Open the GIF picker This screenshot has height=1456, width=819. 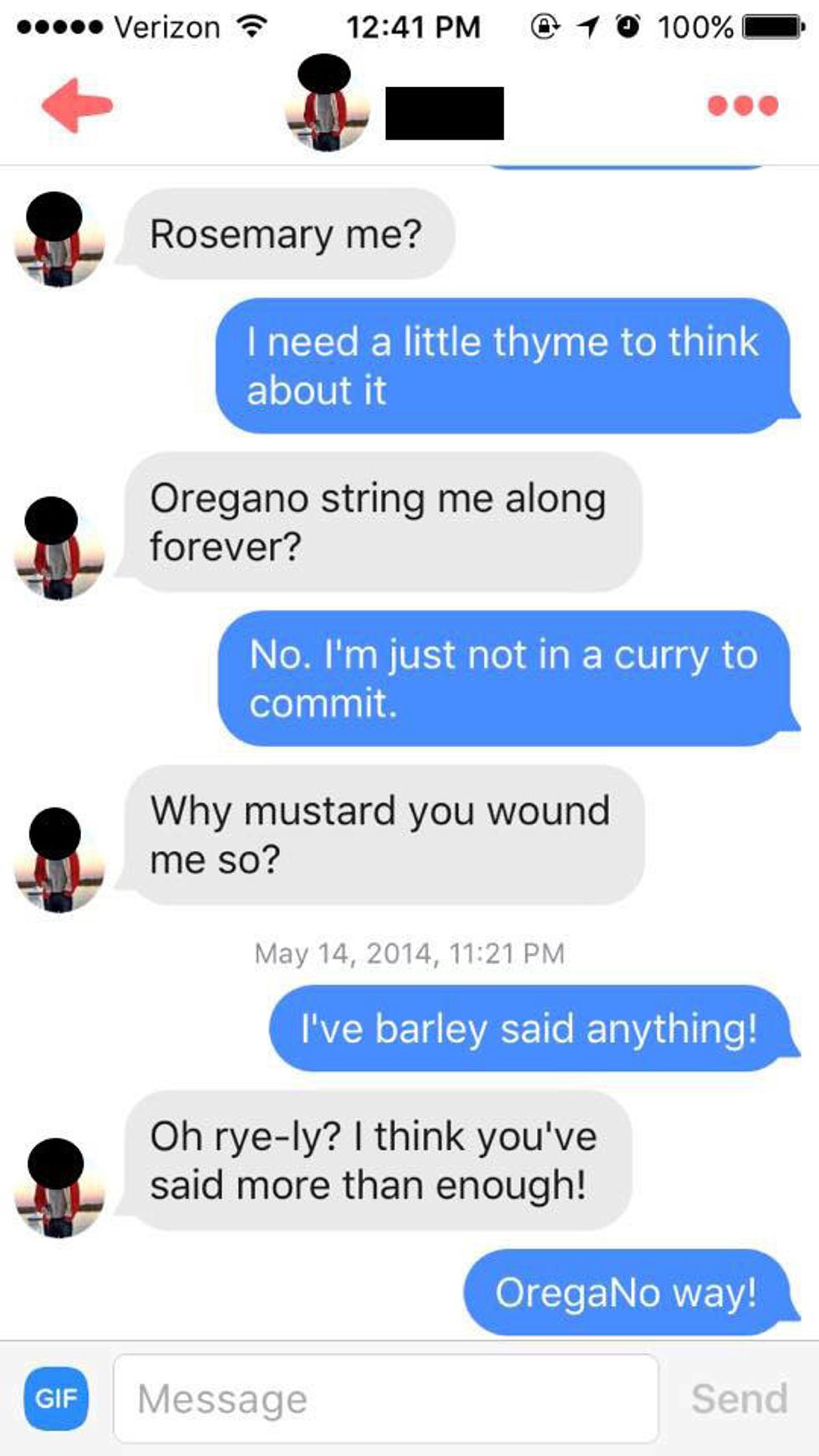56,1397
